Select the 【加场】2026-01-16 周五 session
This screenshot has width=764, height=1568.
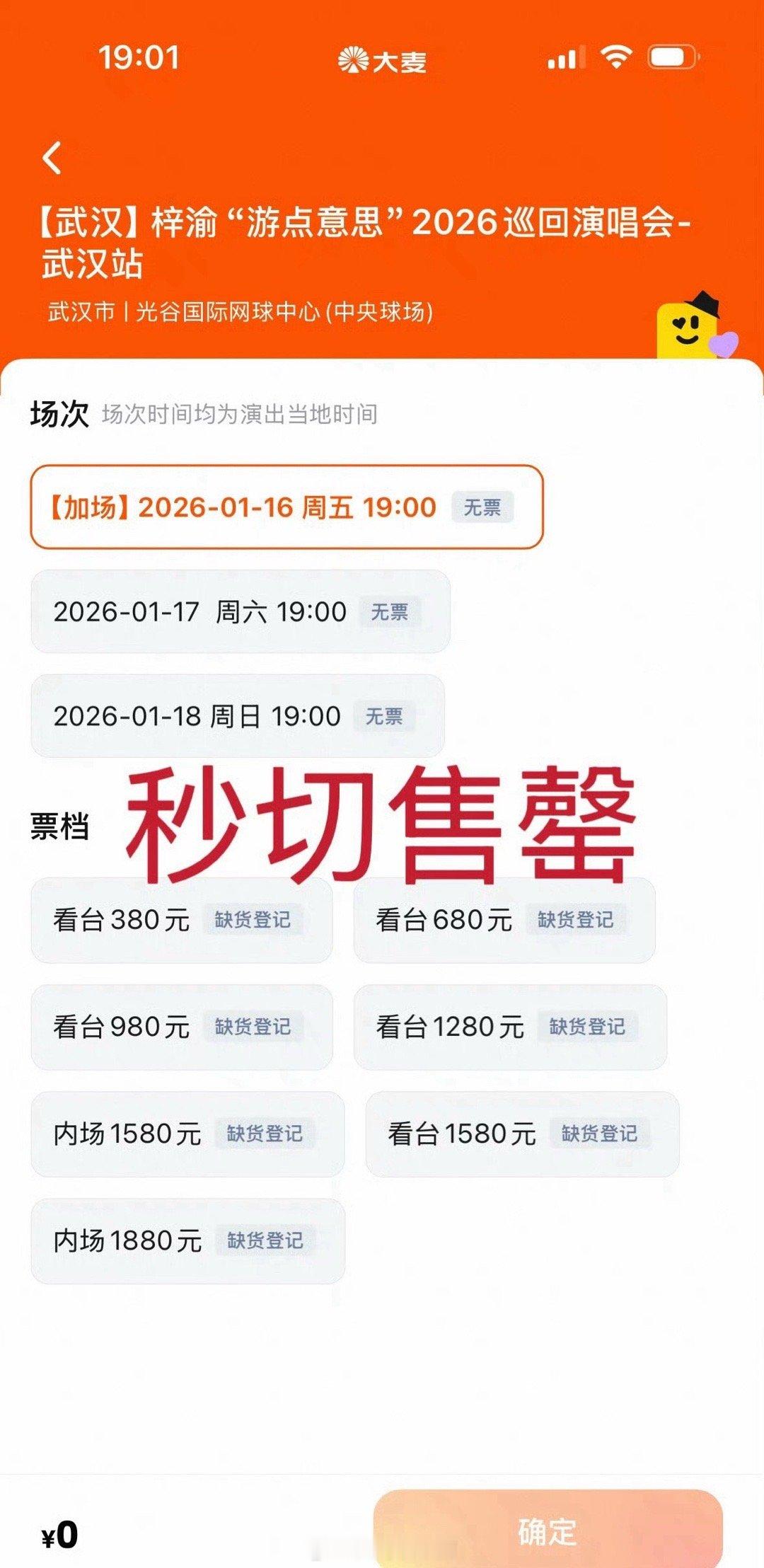click(283, 507)
